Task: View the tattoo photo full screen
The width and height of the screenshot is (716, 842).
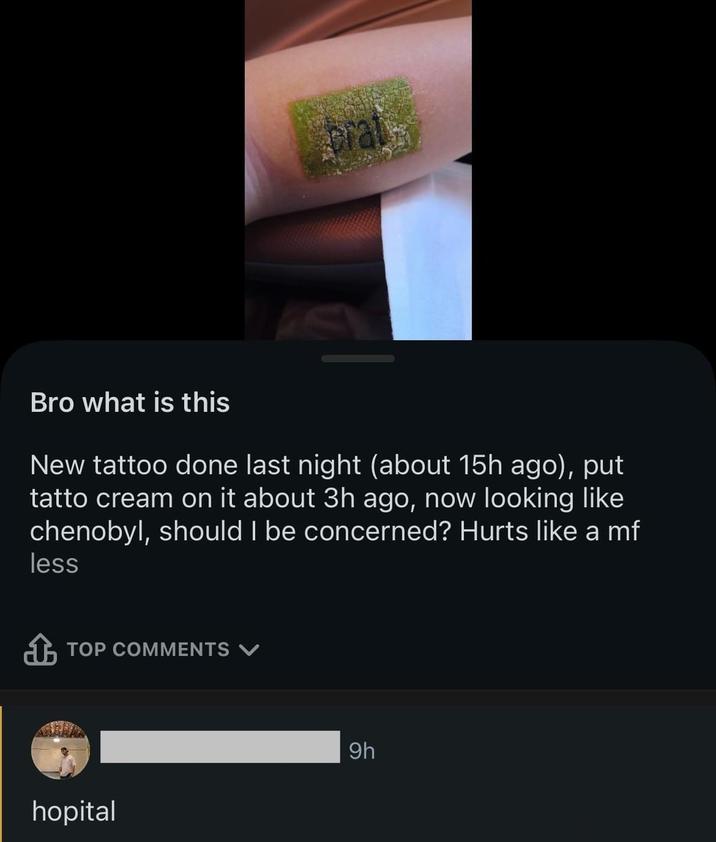Action: coord(358,170)
